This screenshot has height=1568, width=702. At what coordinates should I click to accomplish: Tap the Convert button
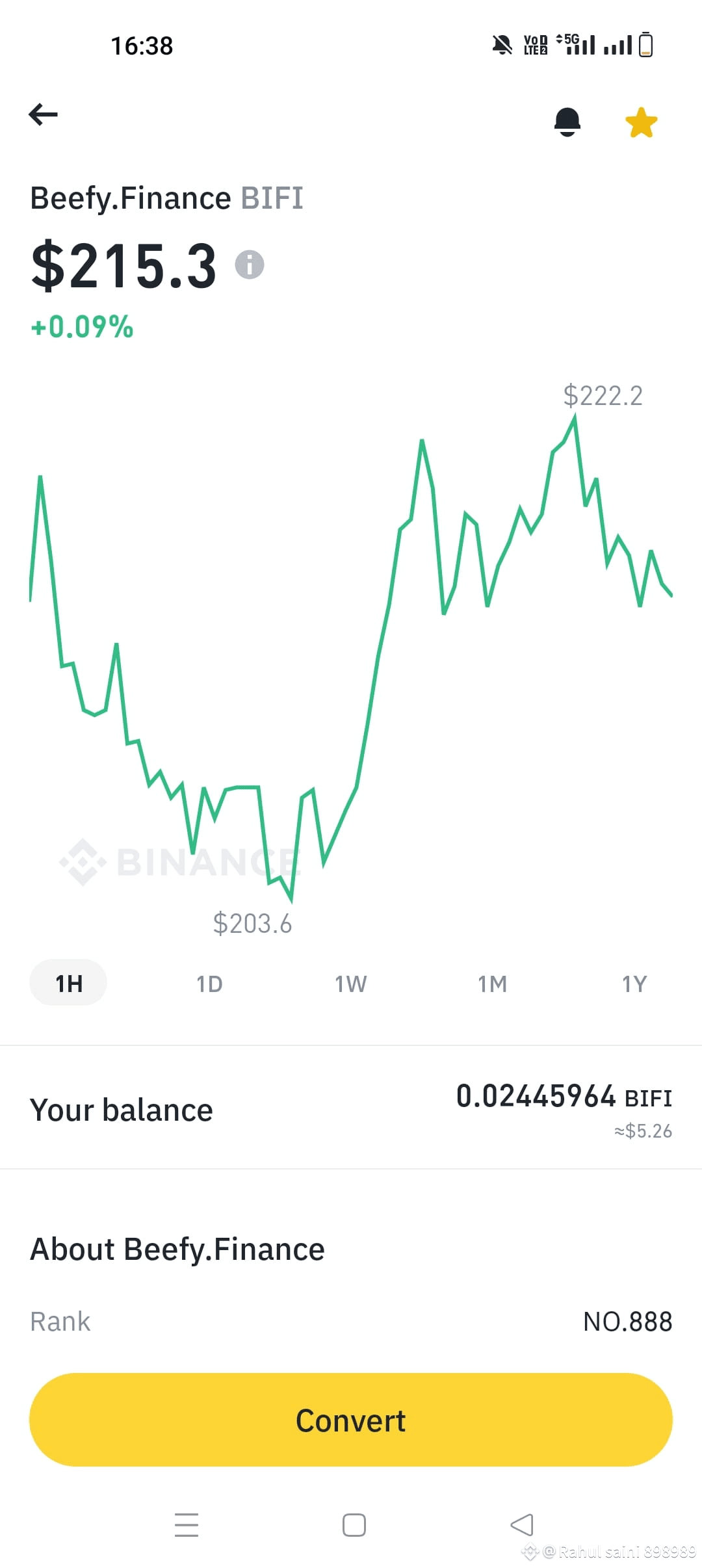pyautogui.click(x=351, y=1420)
